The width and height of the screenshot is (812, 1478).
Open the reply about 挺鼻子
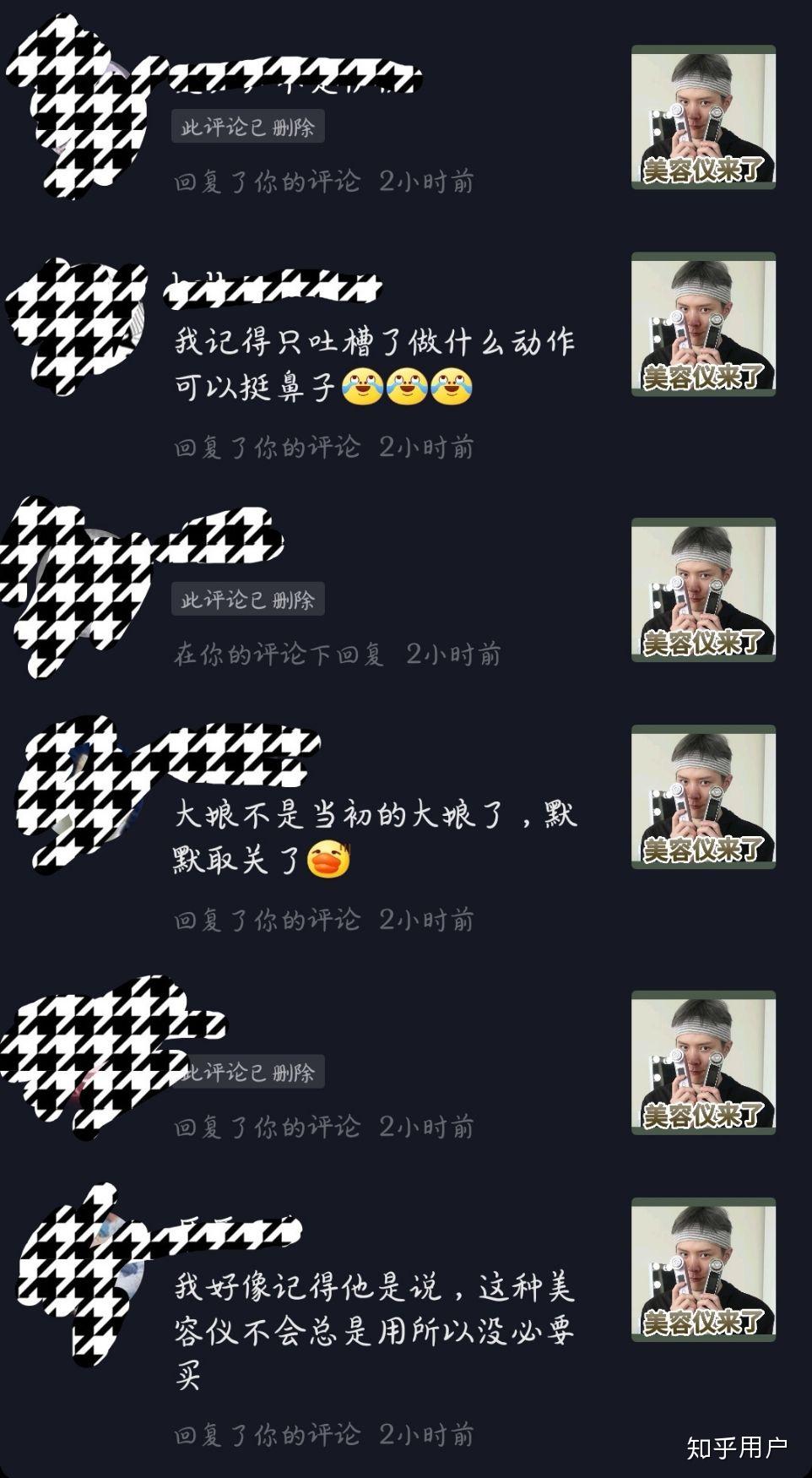pos(374,365)
